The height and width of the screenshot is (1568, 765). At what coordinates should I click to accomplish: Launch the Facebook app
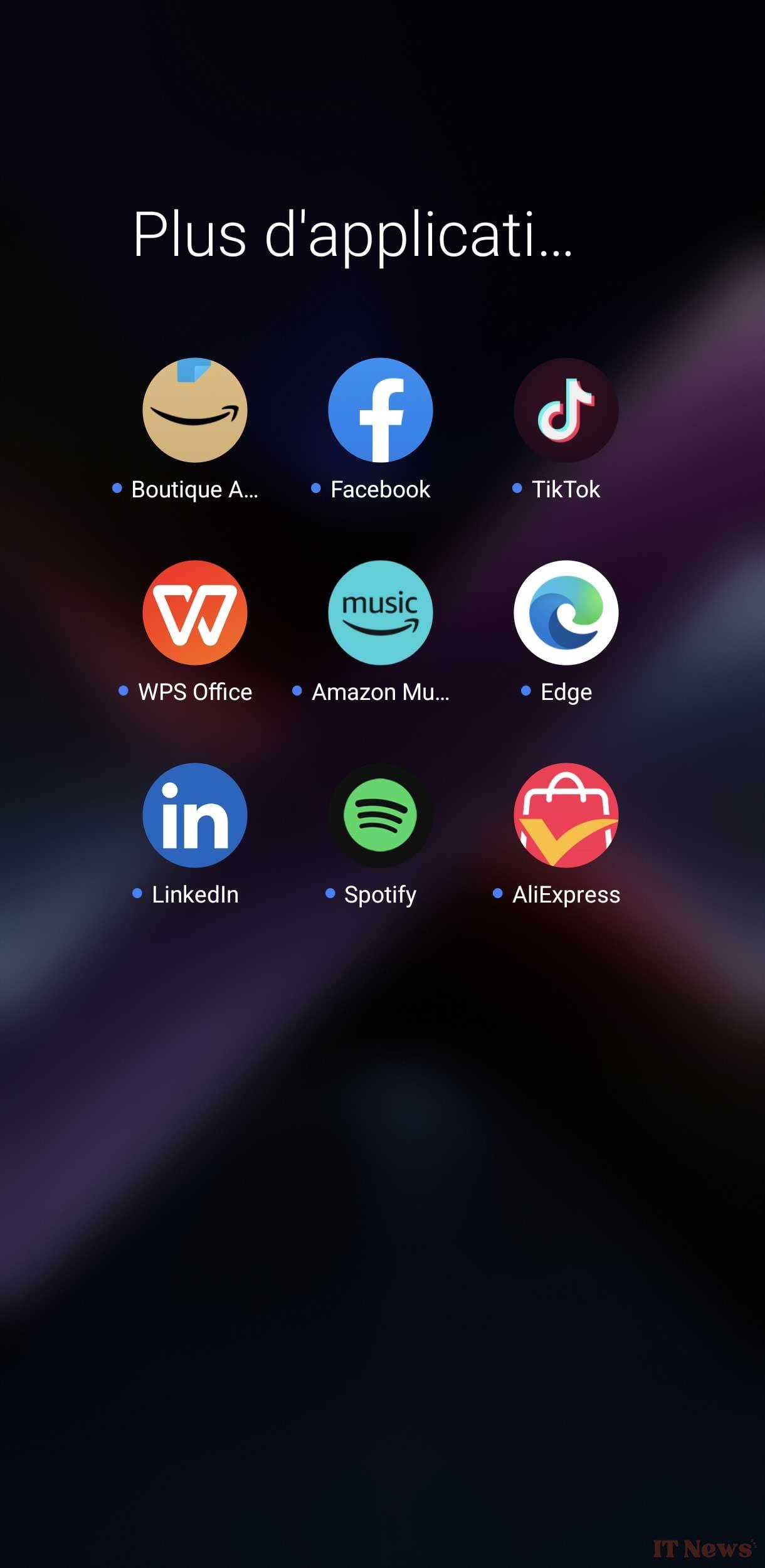380,410
